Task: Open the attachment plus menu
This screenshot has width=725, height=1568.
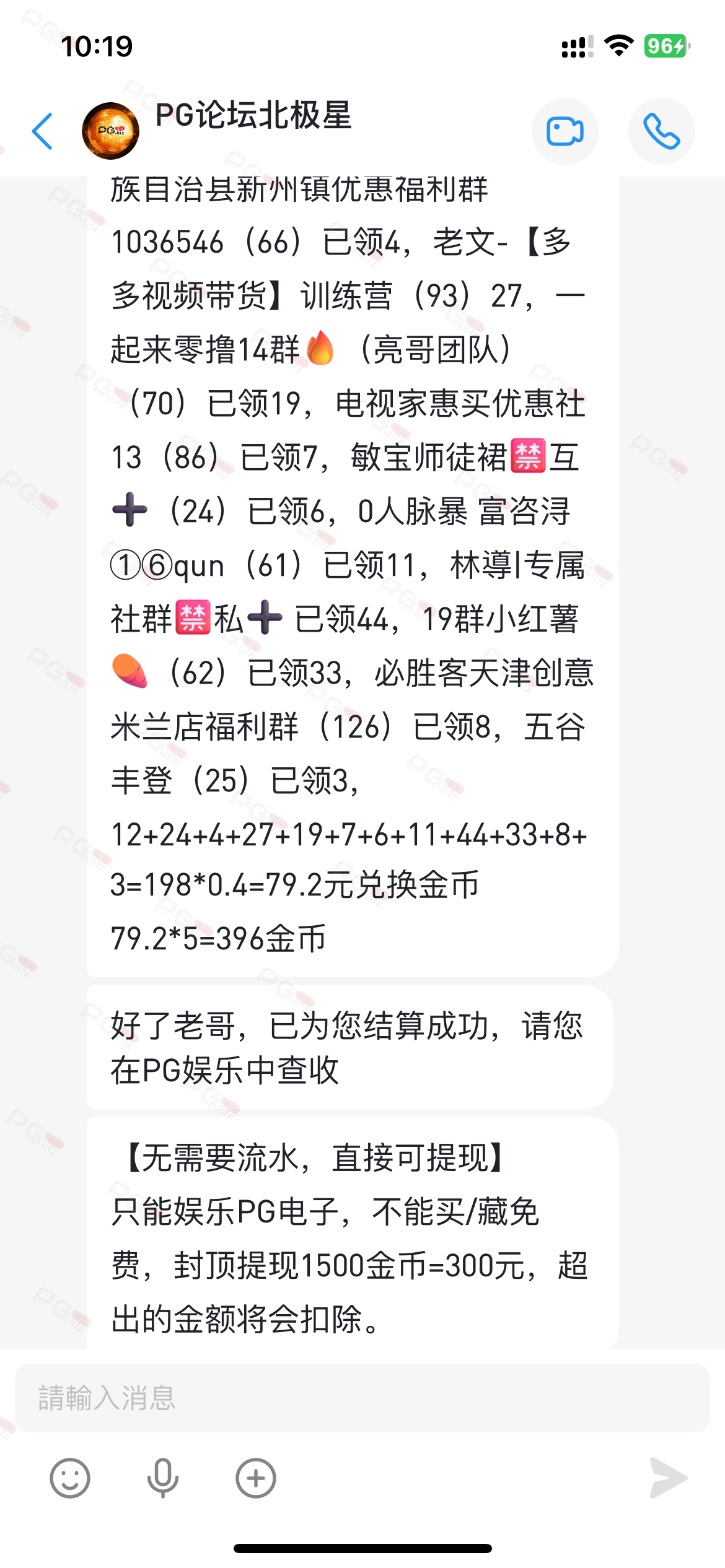Action: click(x=256, y=1478)
